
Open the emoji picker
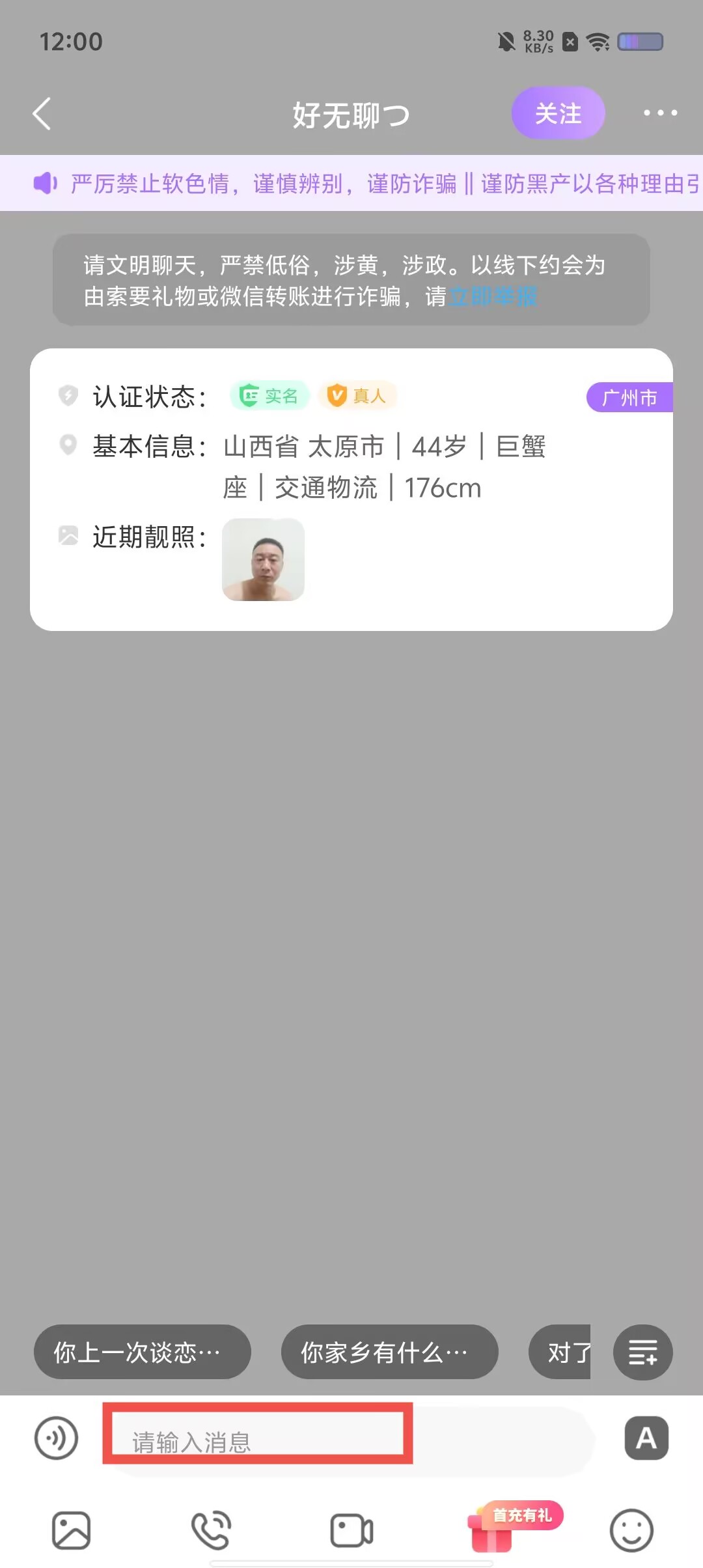(x=631, y=1530)
